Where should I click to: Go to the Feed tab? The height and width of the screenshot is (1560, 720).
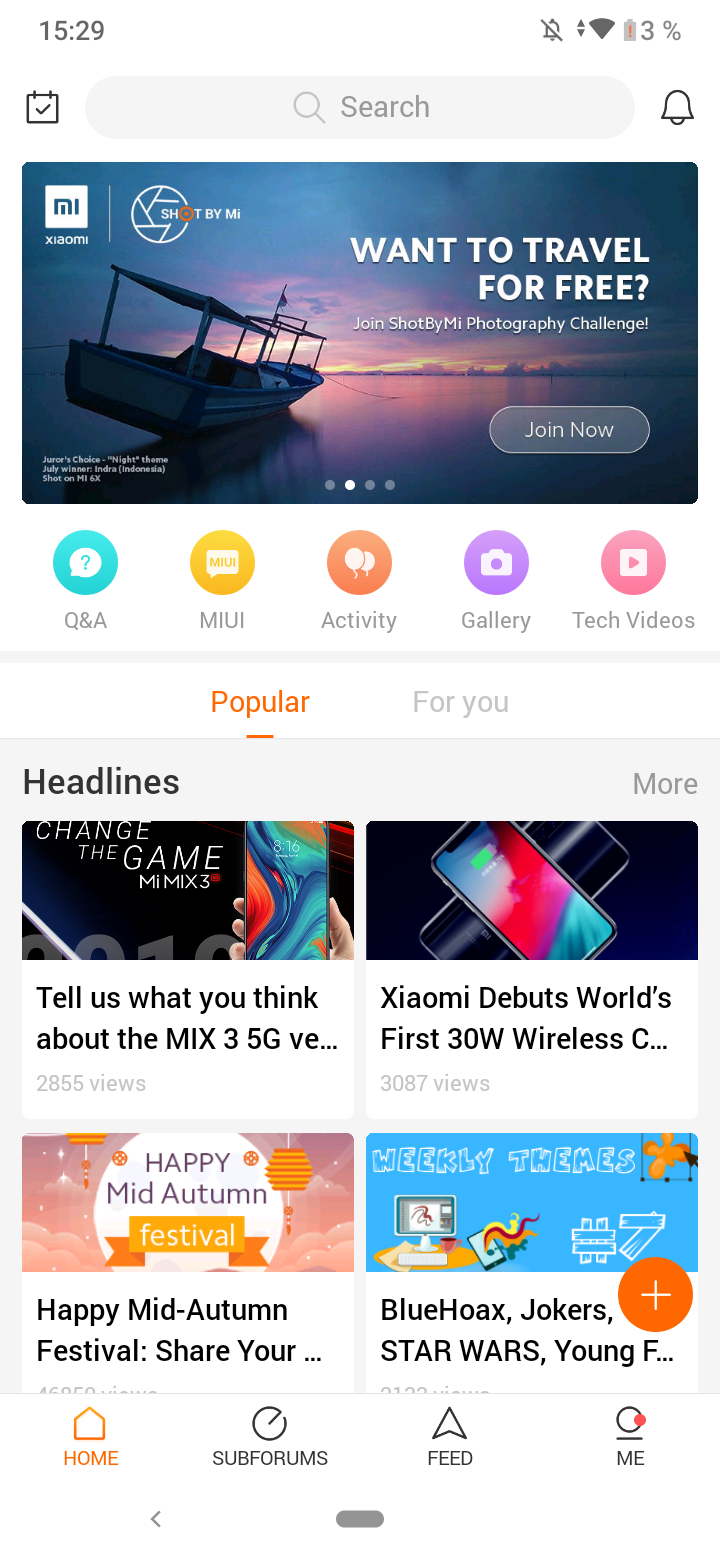[450, 1437]
